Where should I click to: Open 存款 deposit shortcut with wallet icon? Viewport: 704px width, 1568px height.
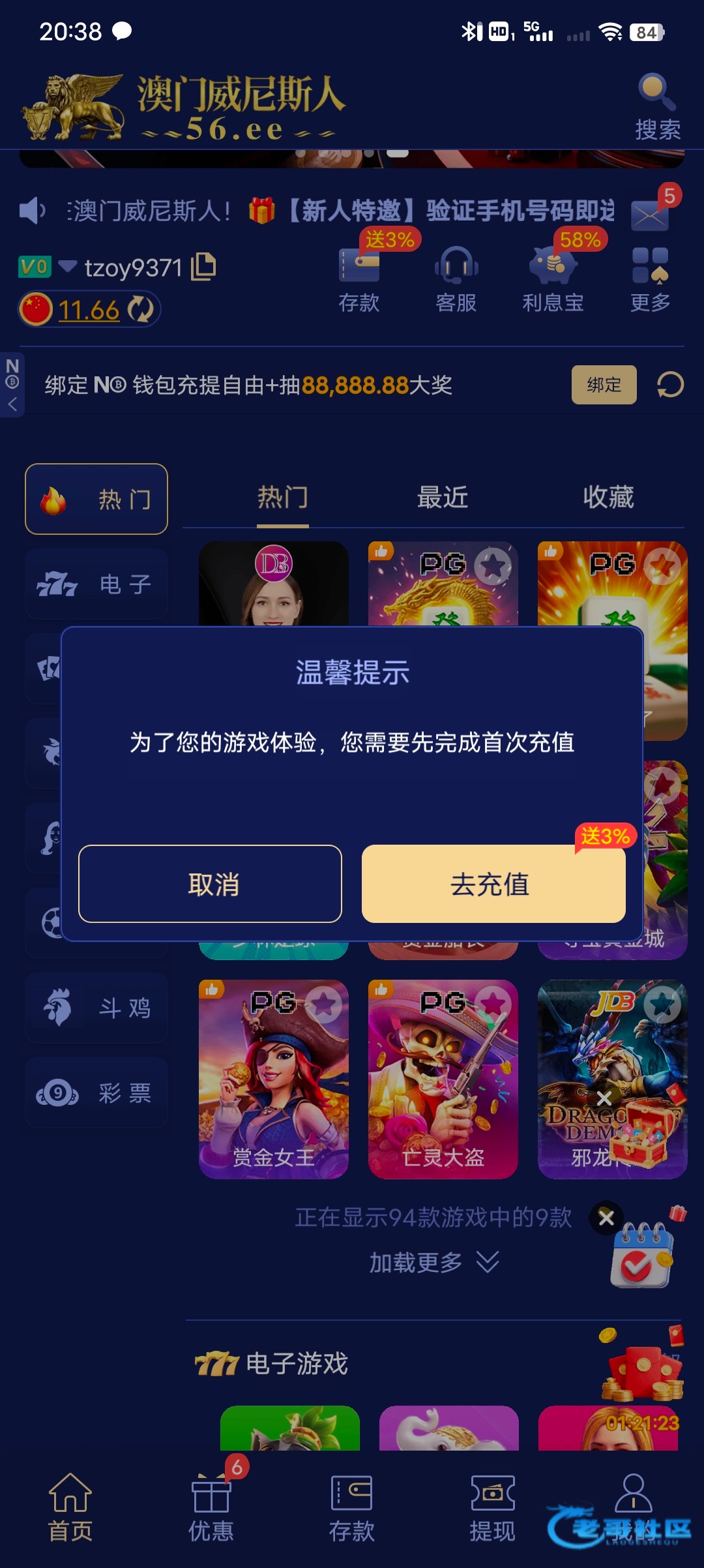point(359,279)
